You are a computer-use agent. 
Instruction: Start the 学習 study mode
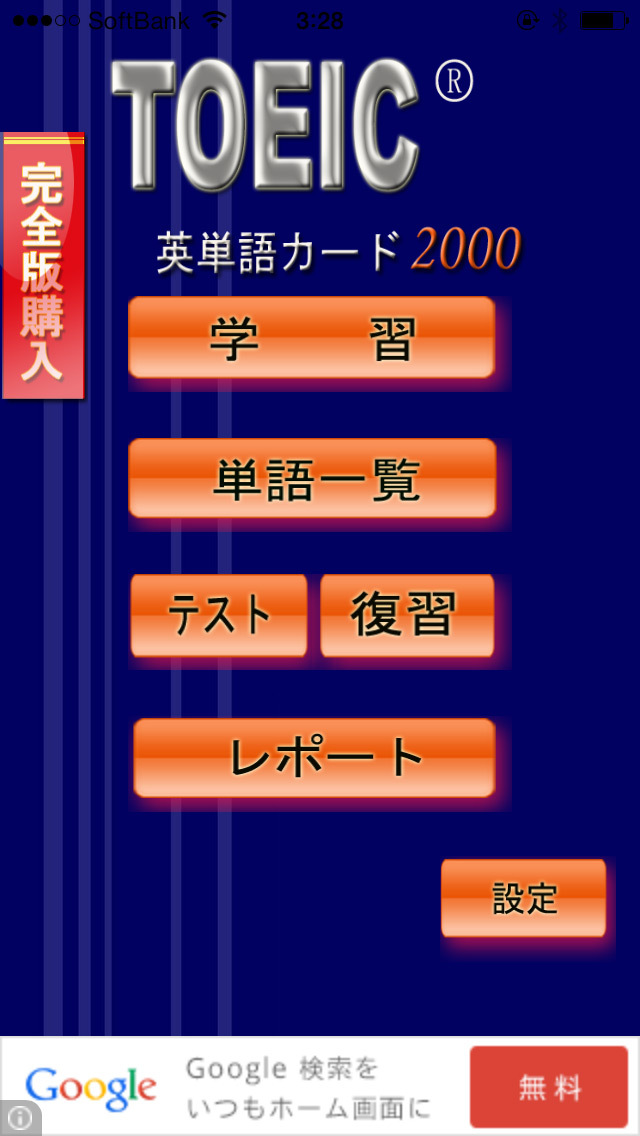(311, 338)
